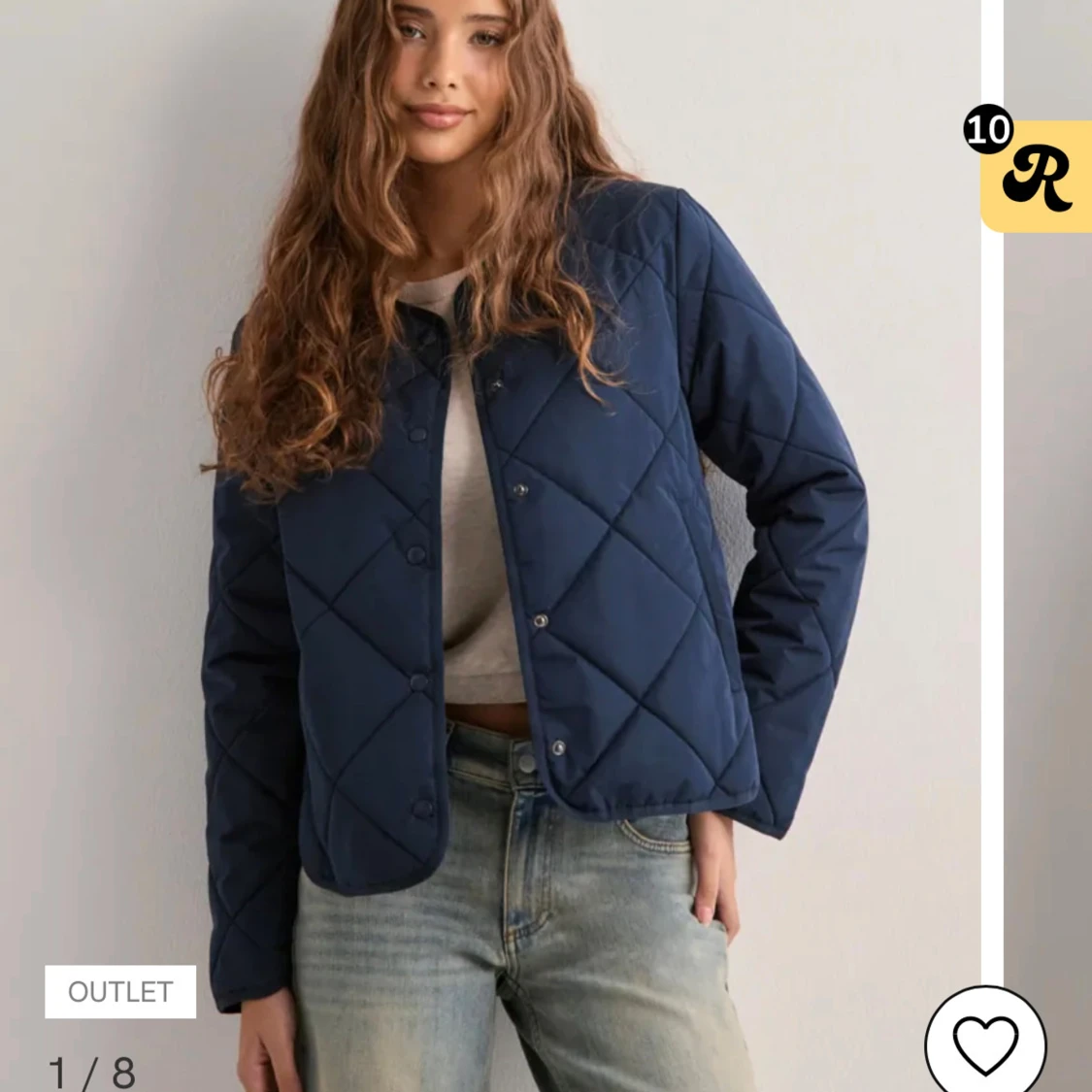Viewport: 1092px width, 1092px height.
Task: Open the yellow R rewards badge
Action: (1037, 177)
